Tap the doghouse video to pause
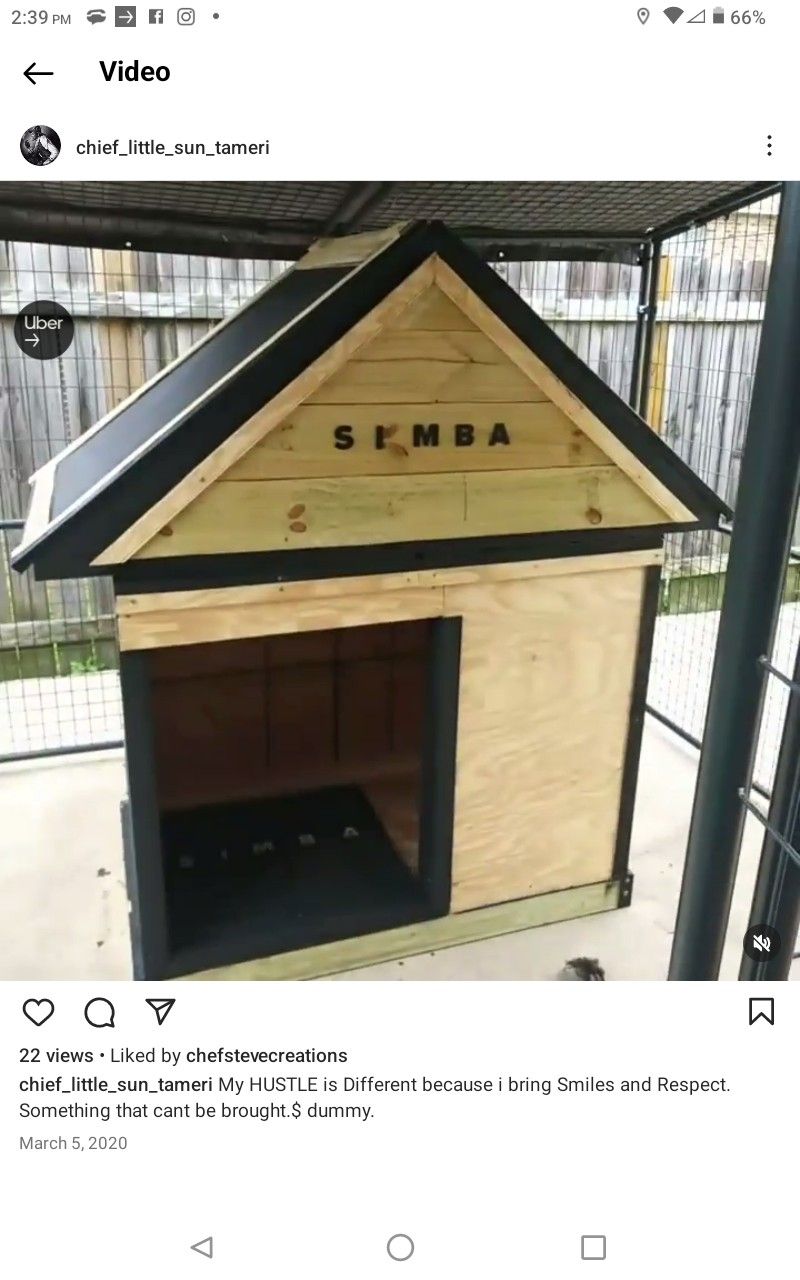The image size is (800, 1280). coord(400,600)
